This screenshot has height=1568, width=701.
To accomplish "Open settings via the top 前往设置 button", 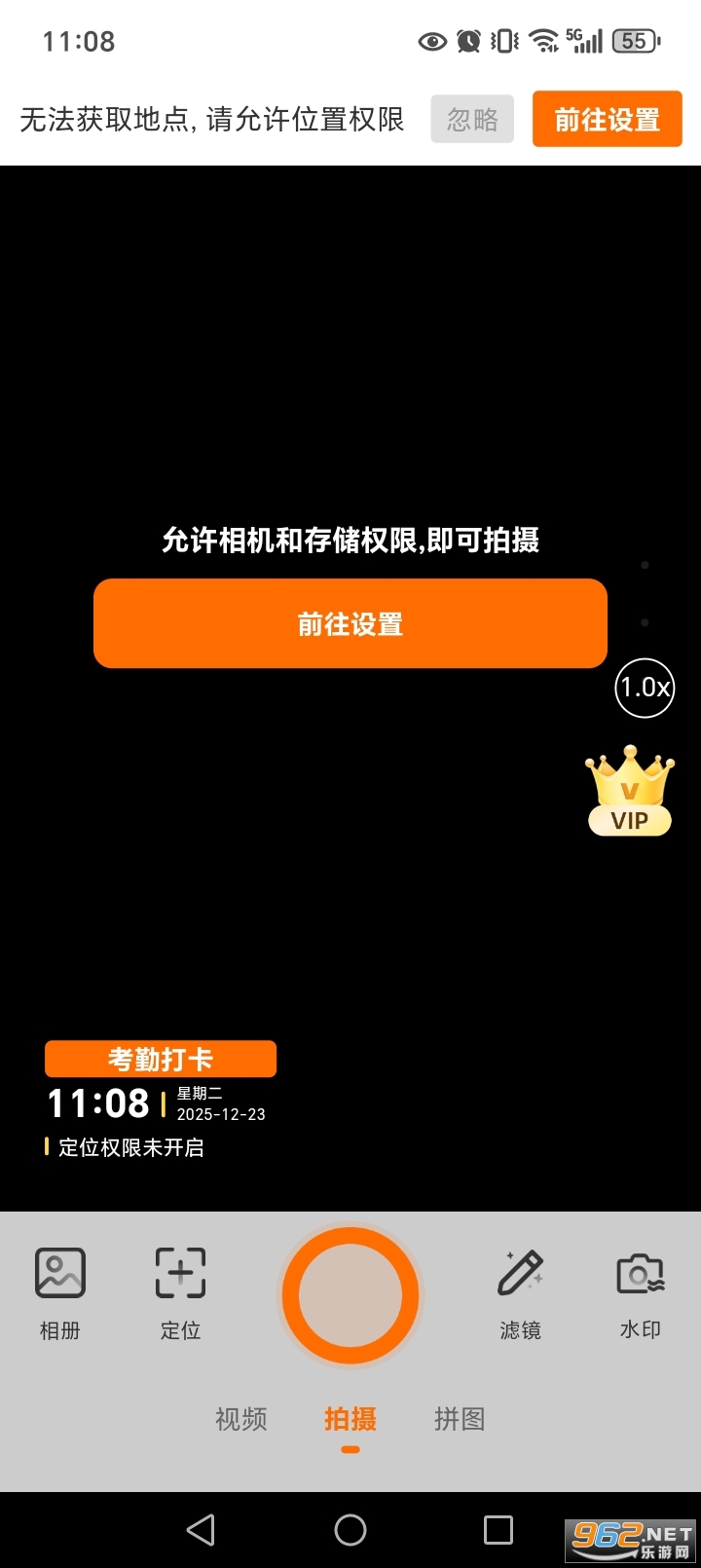I will point(607,119).
